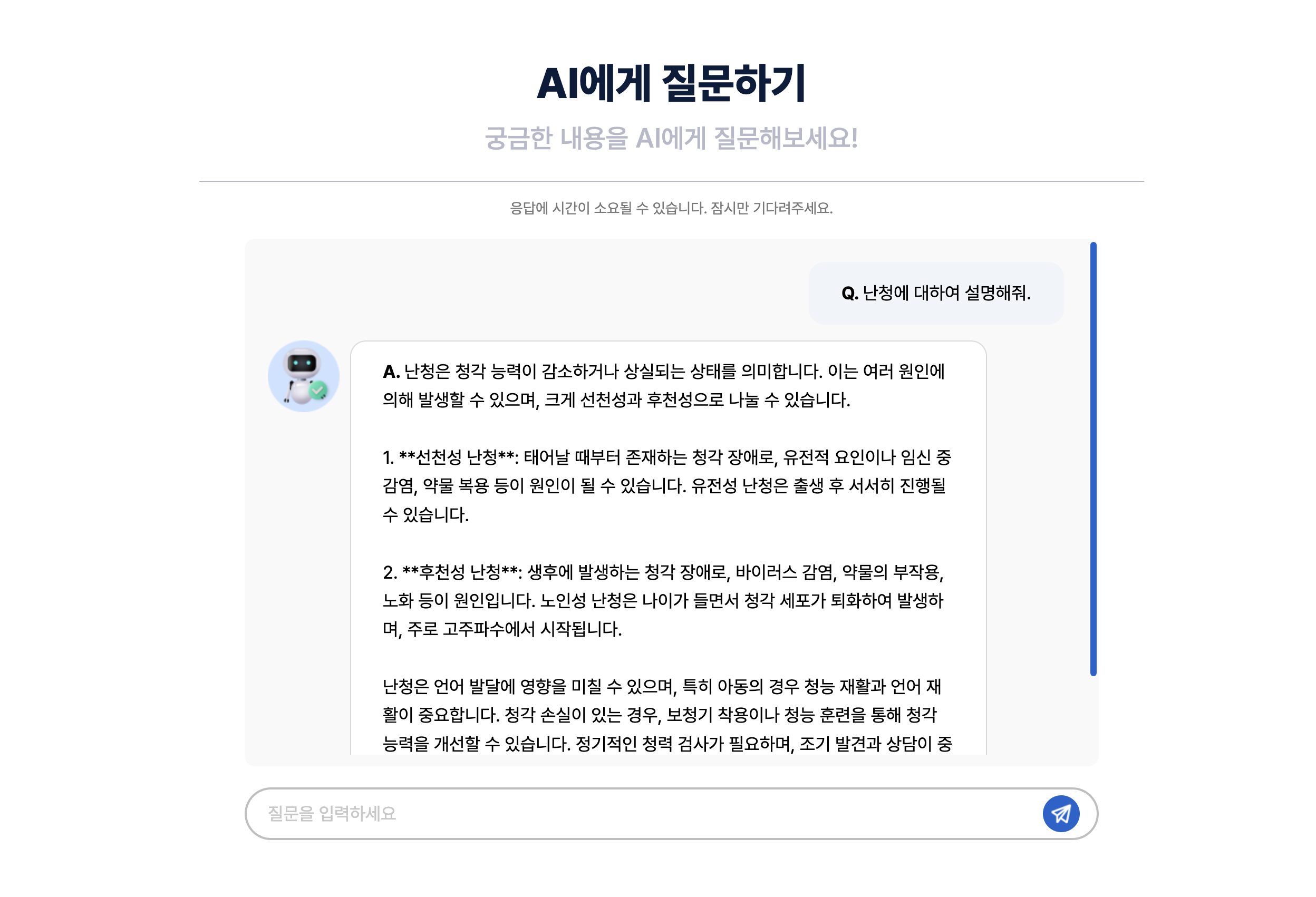The width and height of the screenshot is (1316, 897).
Task: Send the question with the paper plane button
Action: point(1061,813)
